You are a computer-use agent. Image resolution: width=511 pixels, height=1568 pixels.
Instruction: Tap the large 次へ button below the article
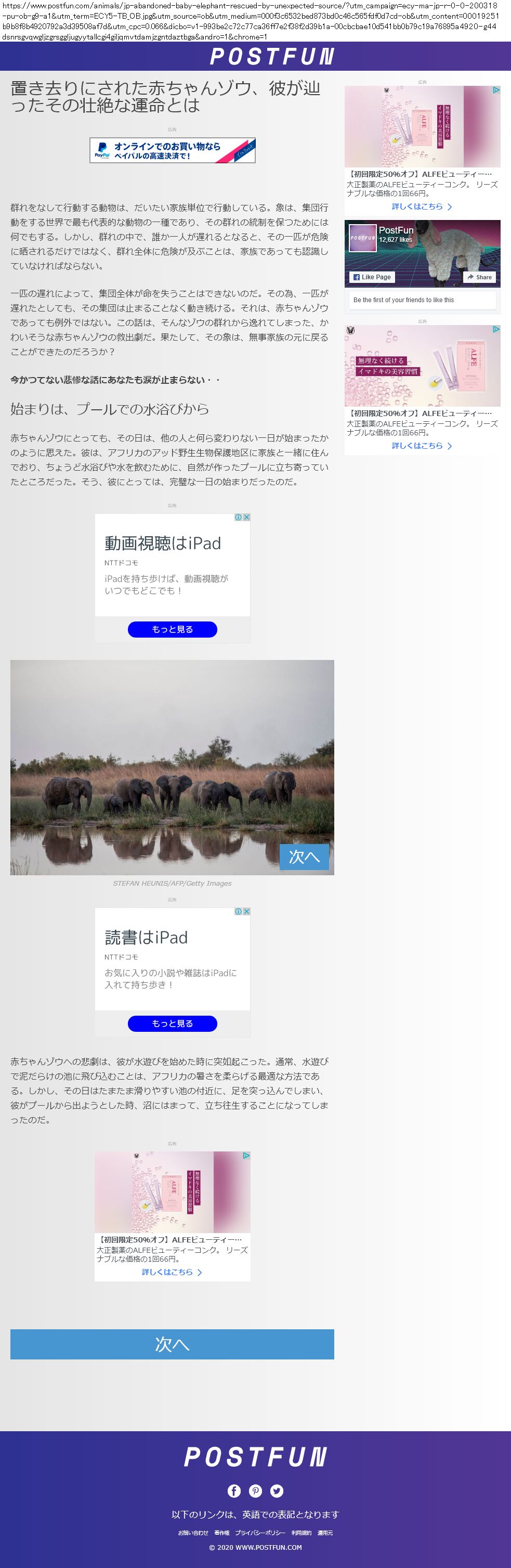click(172, 1344)
